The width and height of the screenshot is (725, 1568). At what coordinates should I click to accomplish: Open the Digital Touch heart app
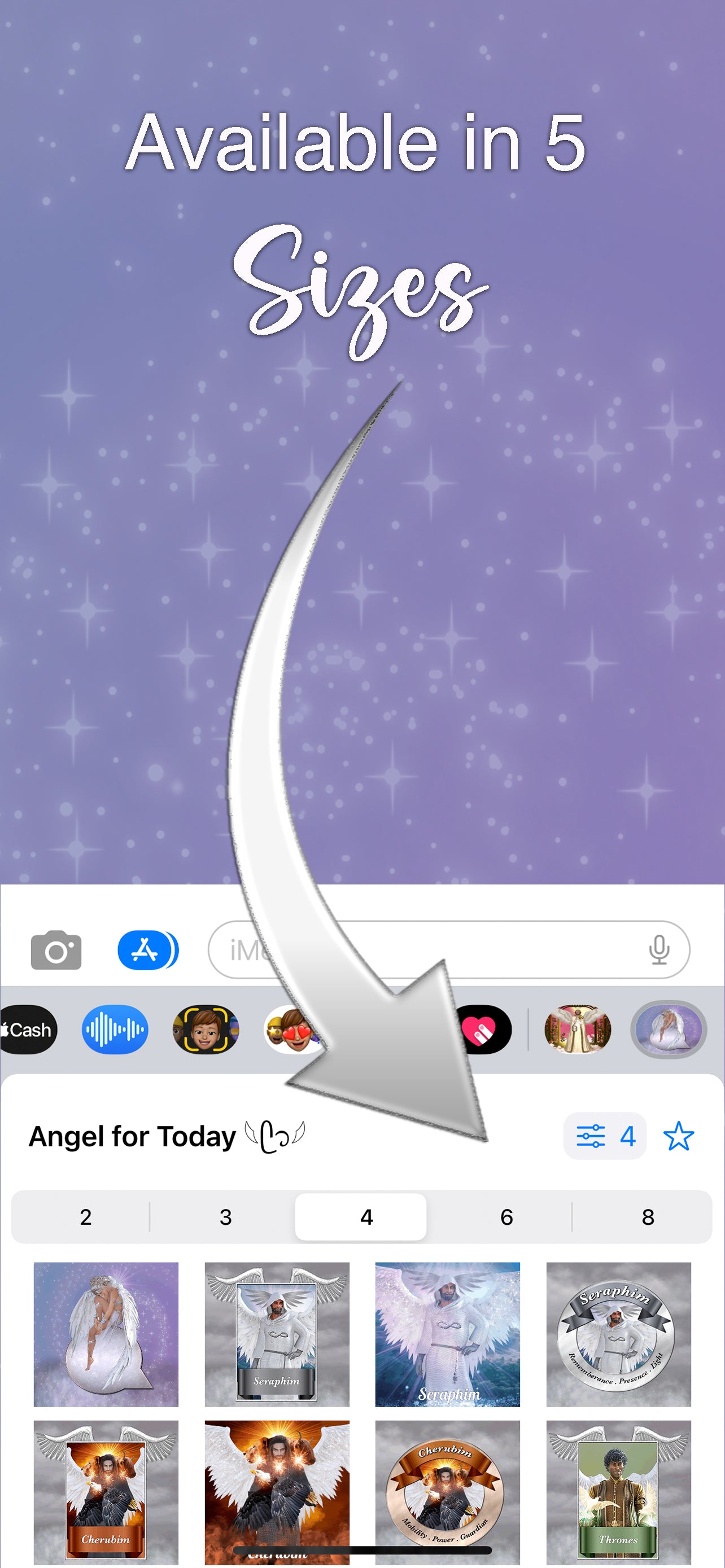(481, 1030)
